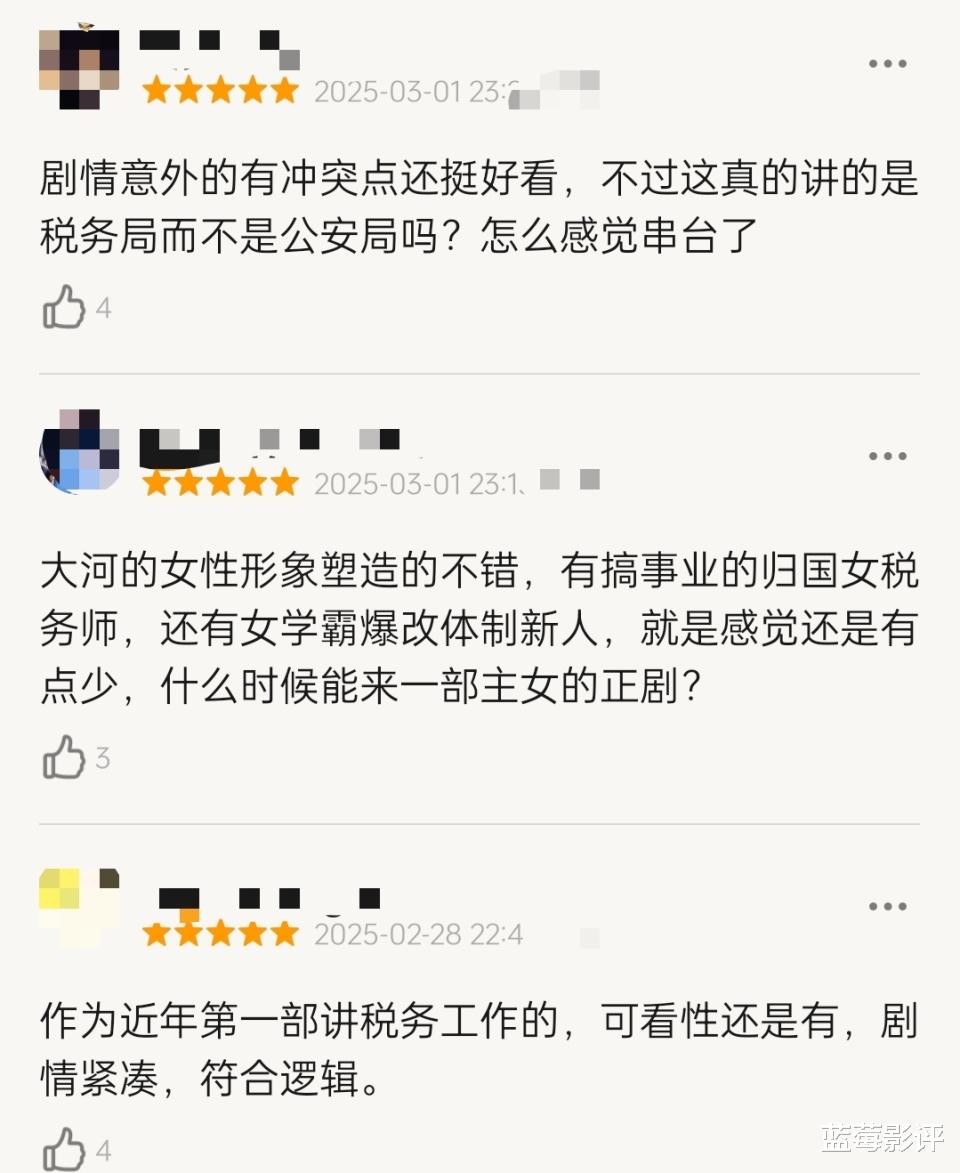Screen dimensions: 960x1173
Task: Click the five-star rating of the first review
Action: click(x=218, y=89)
